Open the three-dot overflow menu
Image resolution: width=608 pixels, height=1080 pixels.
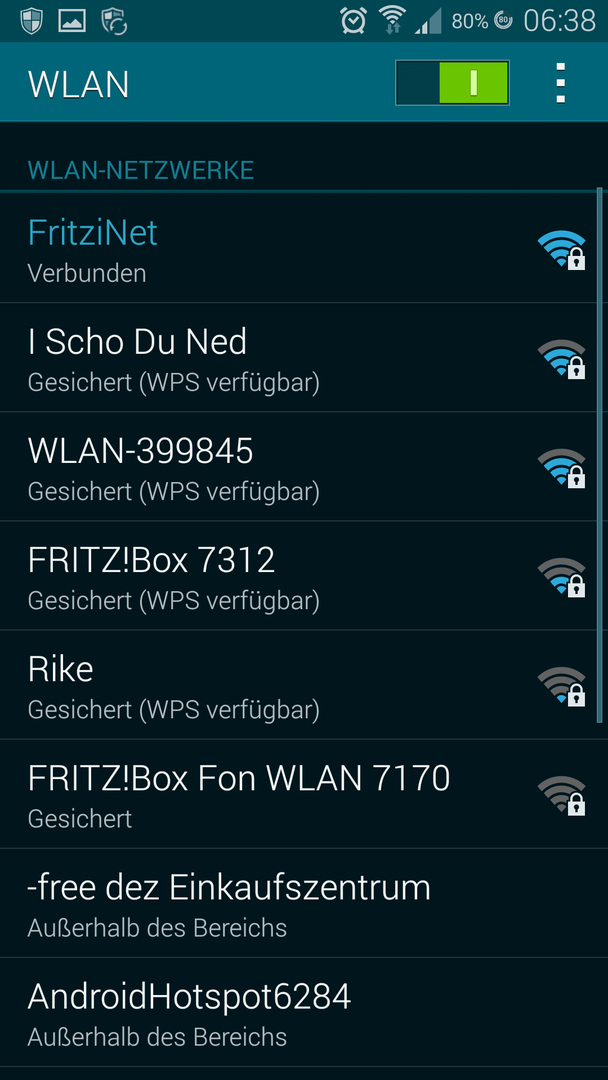[561, 83]
